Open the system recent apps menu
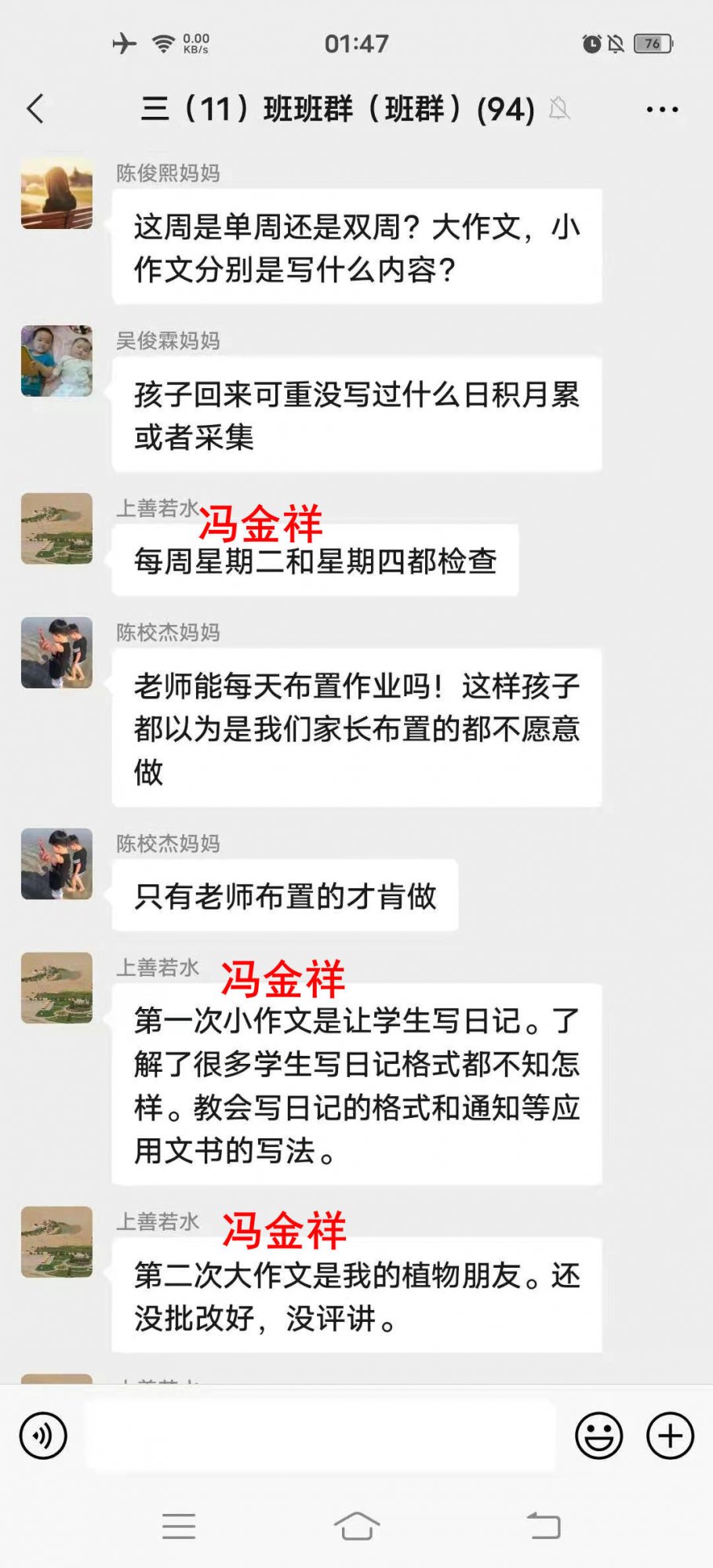Image resolution: width=713 pixels, height=1568 pixels. pyautogui.click(x=179, y=1526)
